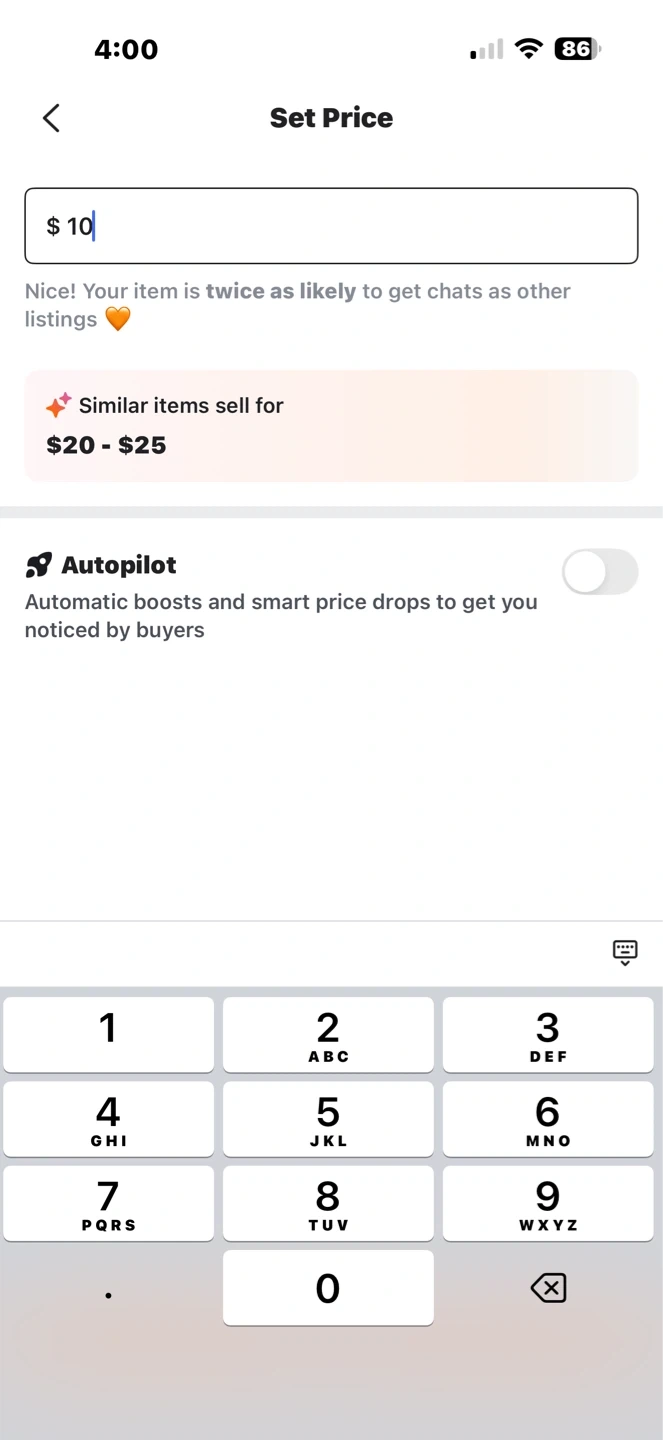This screenshot has height=1440, width=663.
Task: Tap the price input field
Action: pos(331,226)
